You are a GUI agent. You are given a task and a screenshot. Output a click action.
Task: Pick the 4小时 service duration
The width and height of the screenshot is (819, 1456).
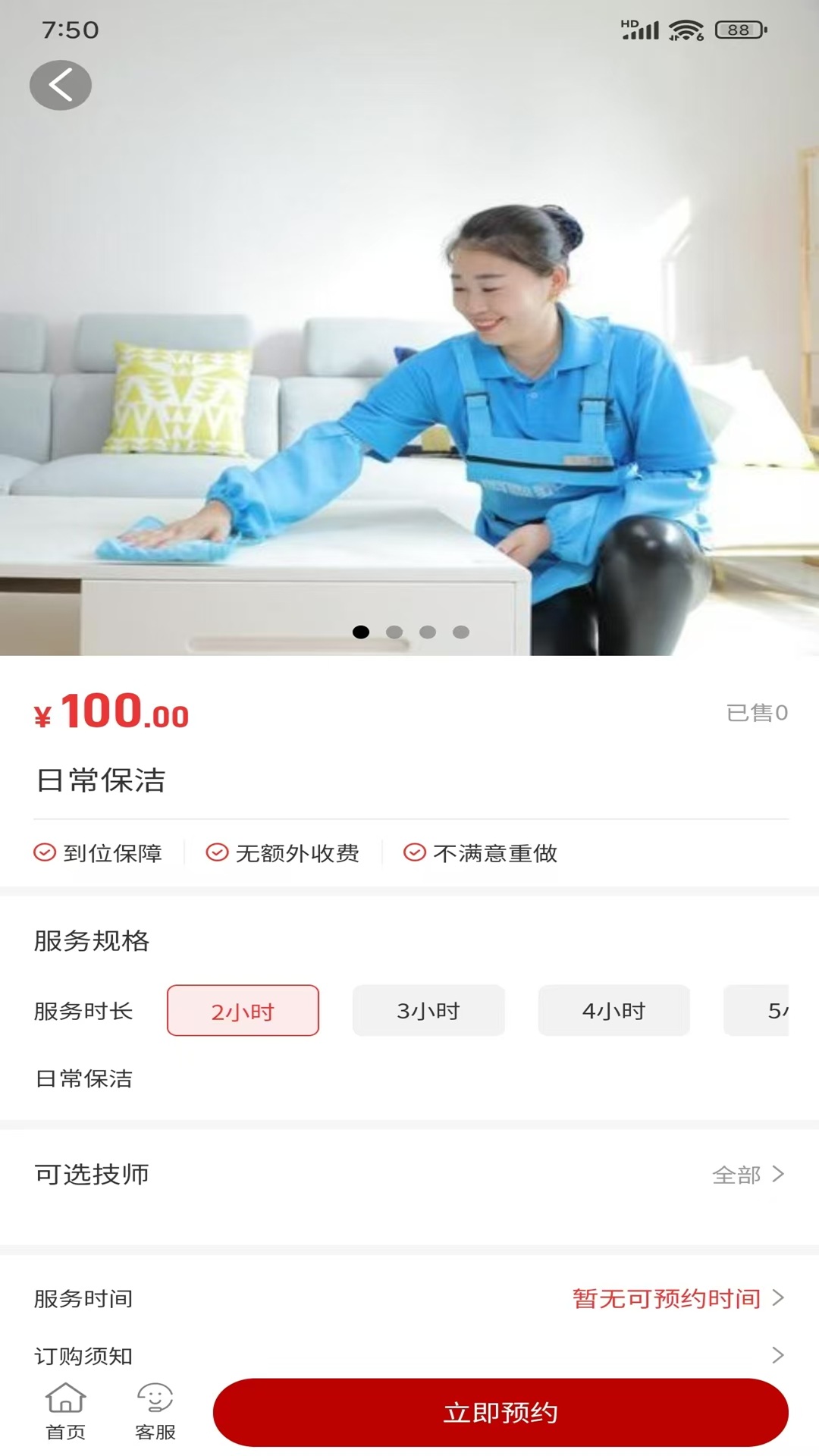pos(613,1011)
